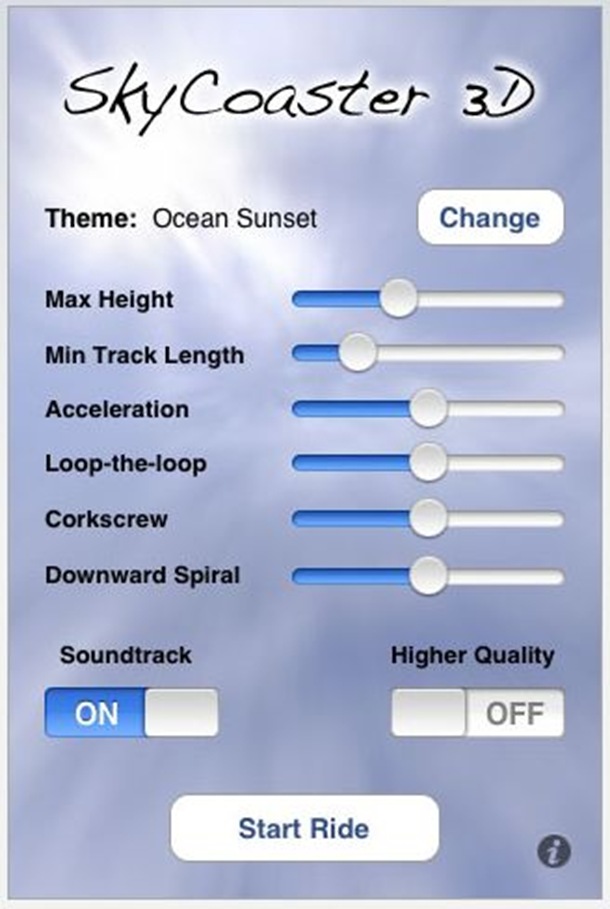Image resolution: width=610 pixels, height=909 pixels.
Task: Tap the Corkscrew slider
Action: click(429, 519)
